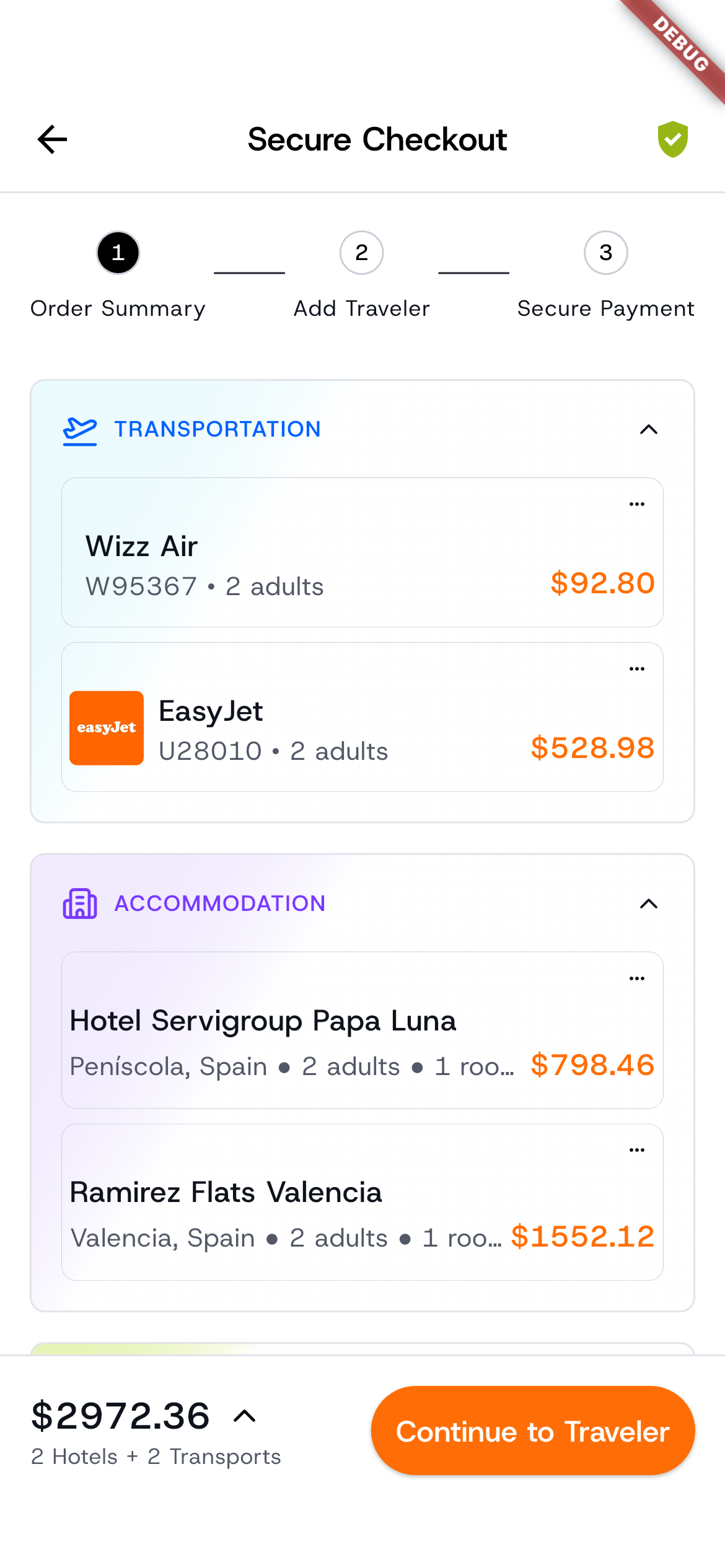Click the back arrow to exit checkout
This screenshot has height=1568, width=725.
pos(52,140)
